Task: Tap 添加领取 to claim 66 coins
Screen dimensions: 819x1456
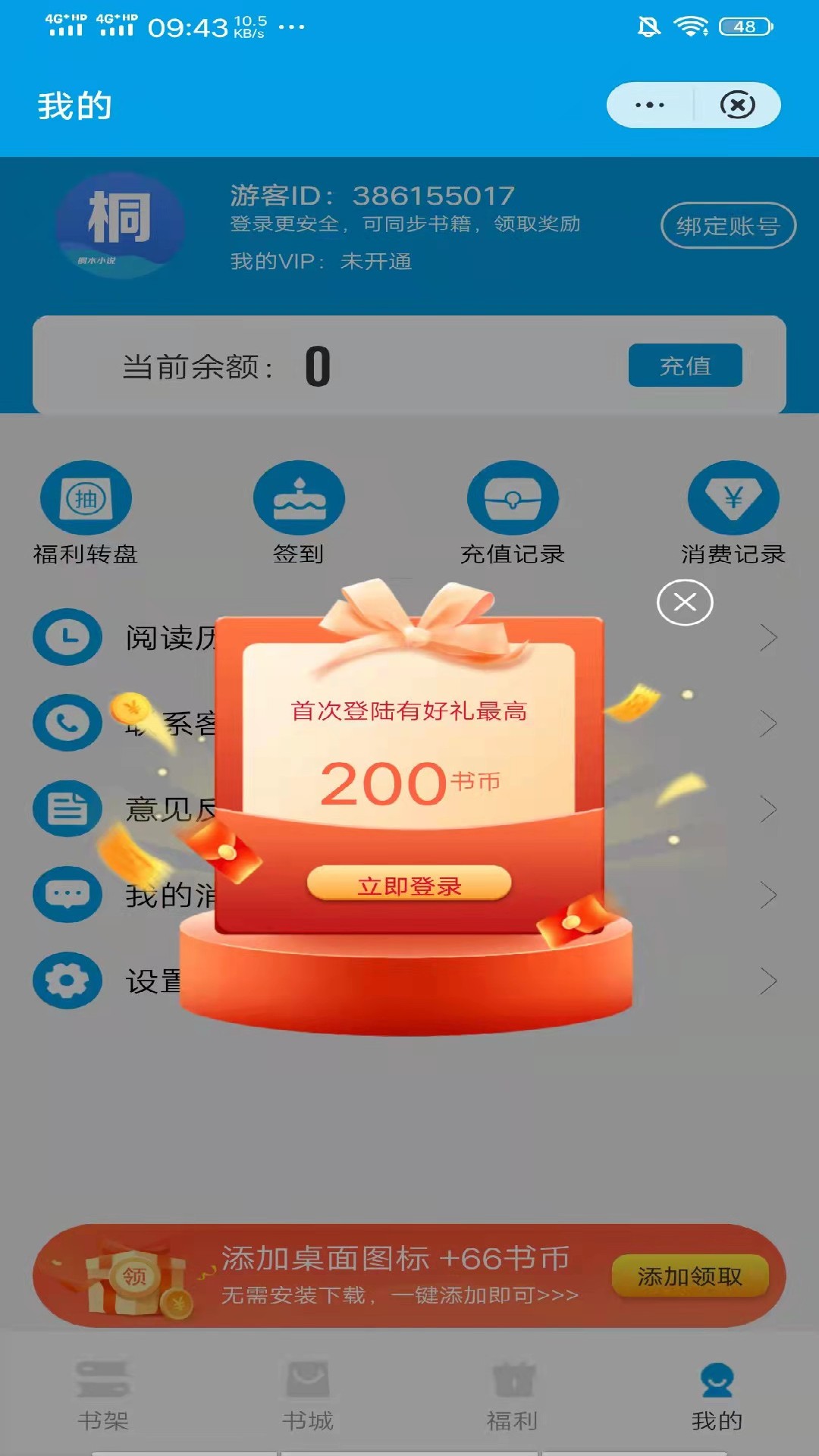Action: click(689, 1276)
